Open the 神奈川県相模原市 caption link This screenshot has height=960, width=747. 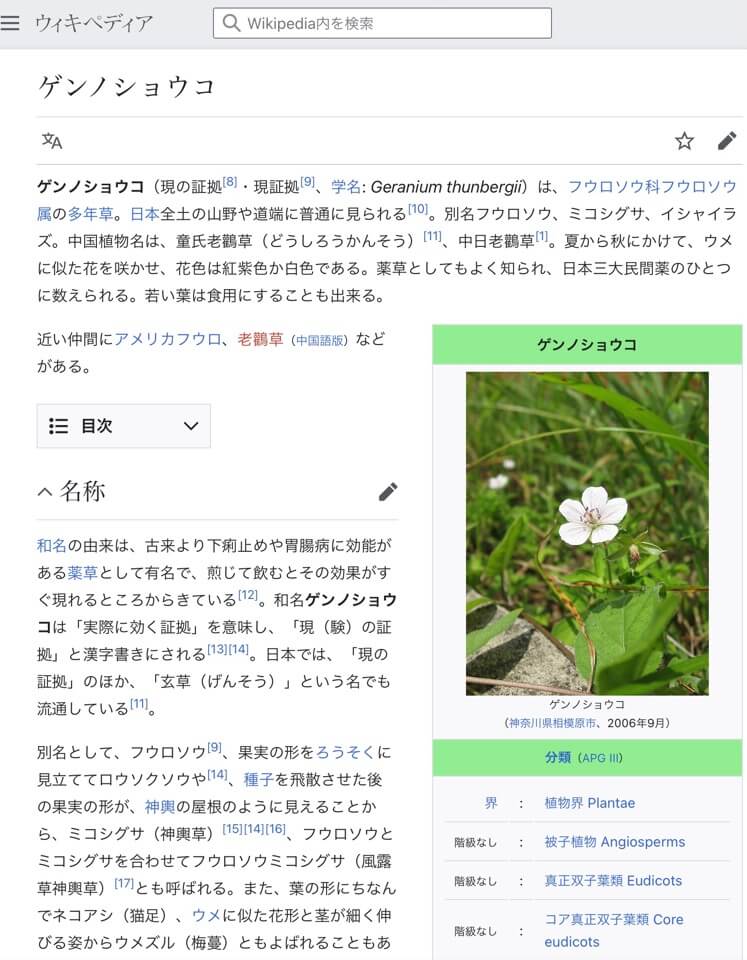pos(553,723)
